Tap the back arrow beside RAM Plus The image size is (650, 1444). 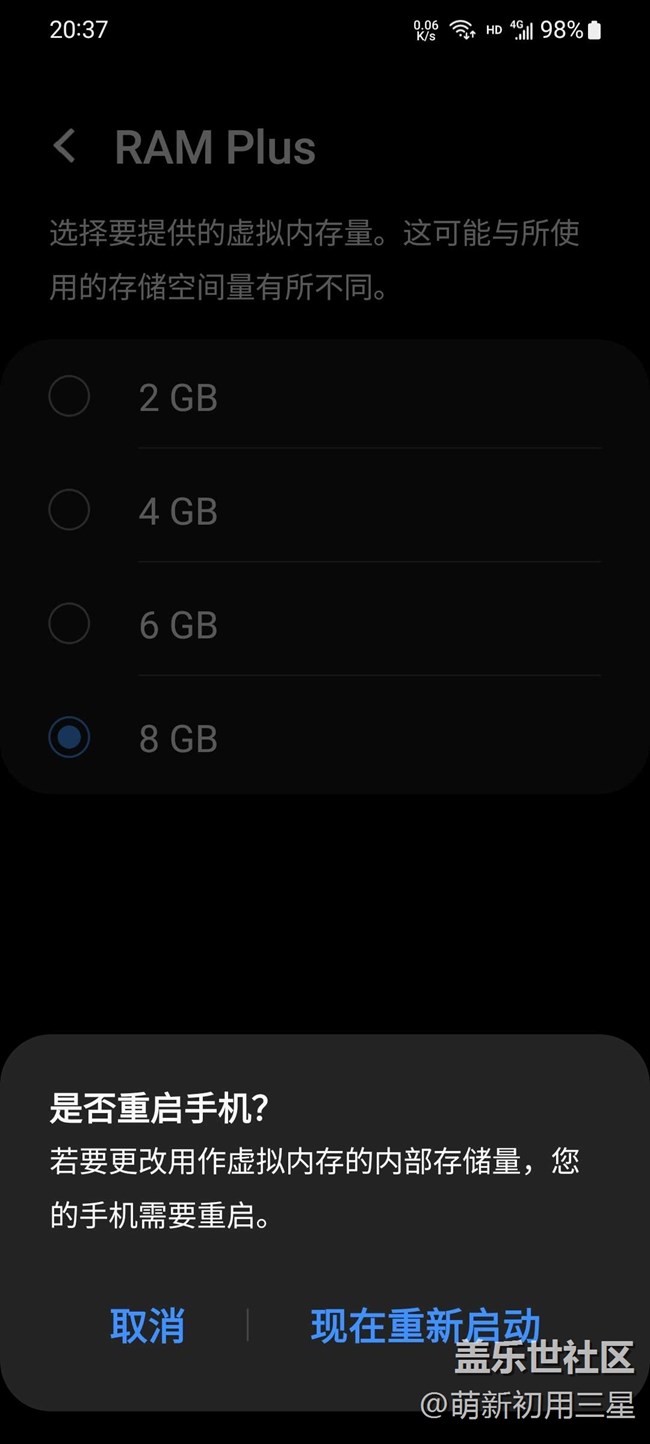[65, 147]
